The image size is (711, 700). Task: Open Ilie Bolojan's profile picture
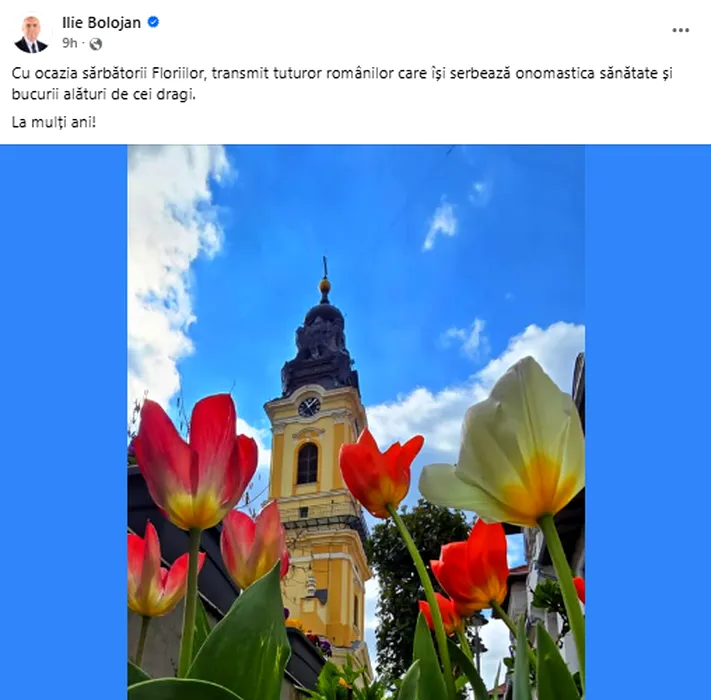point(31,33)
